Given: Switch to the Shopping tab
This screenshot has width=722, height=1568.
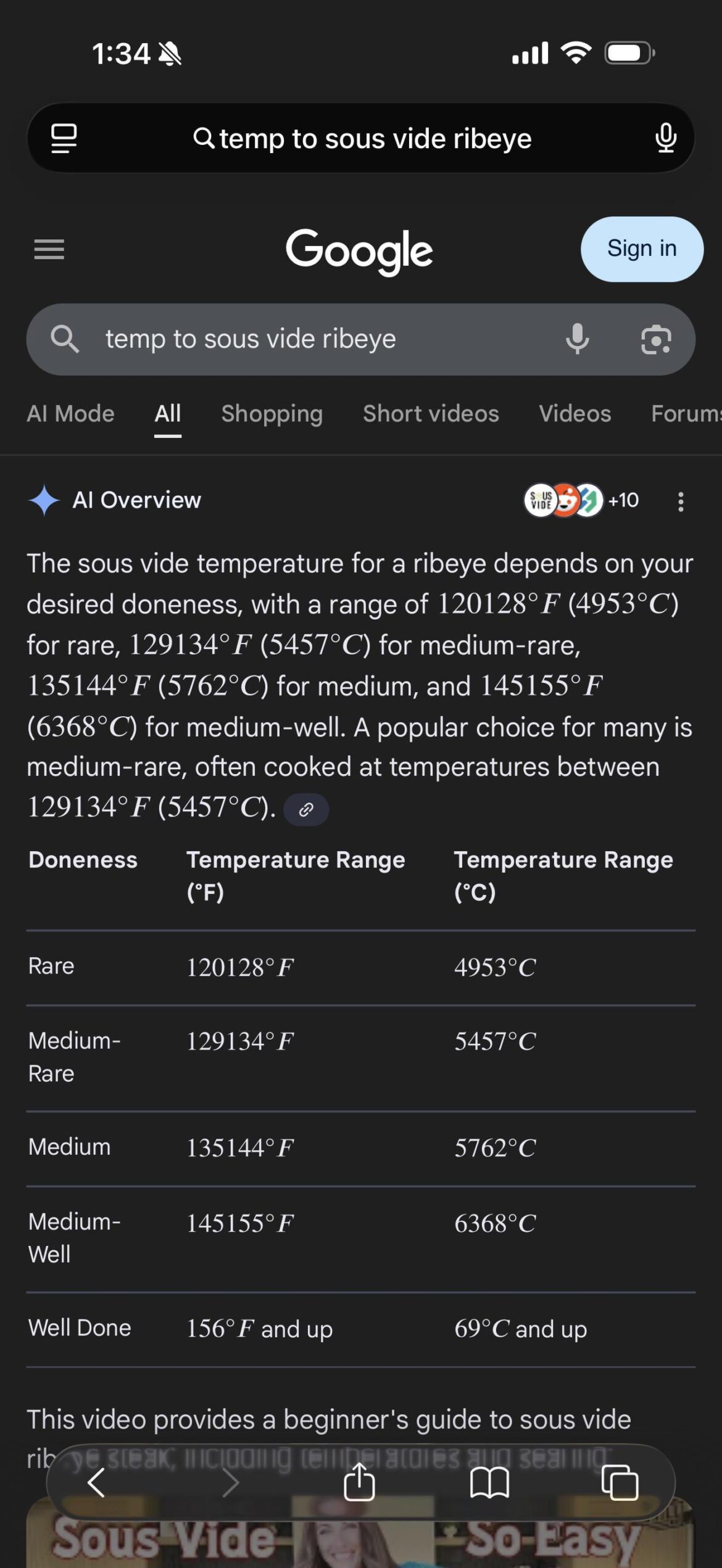Looking at the screenshot, I should click(272, 414).
